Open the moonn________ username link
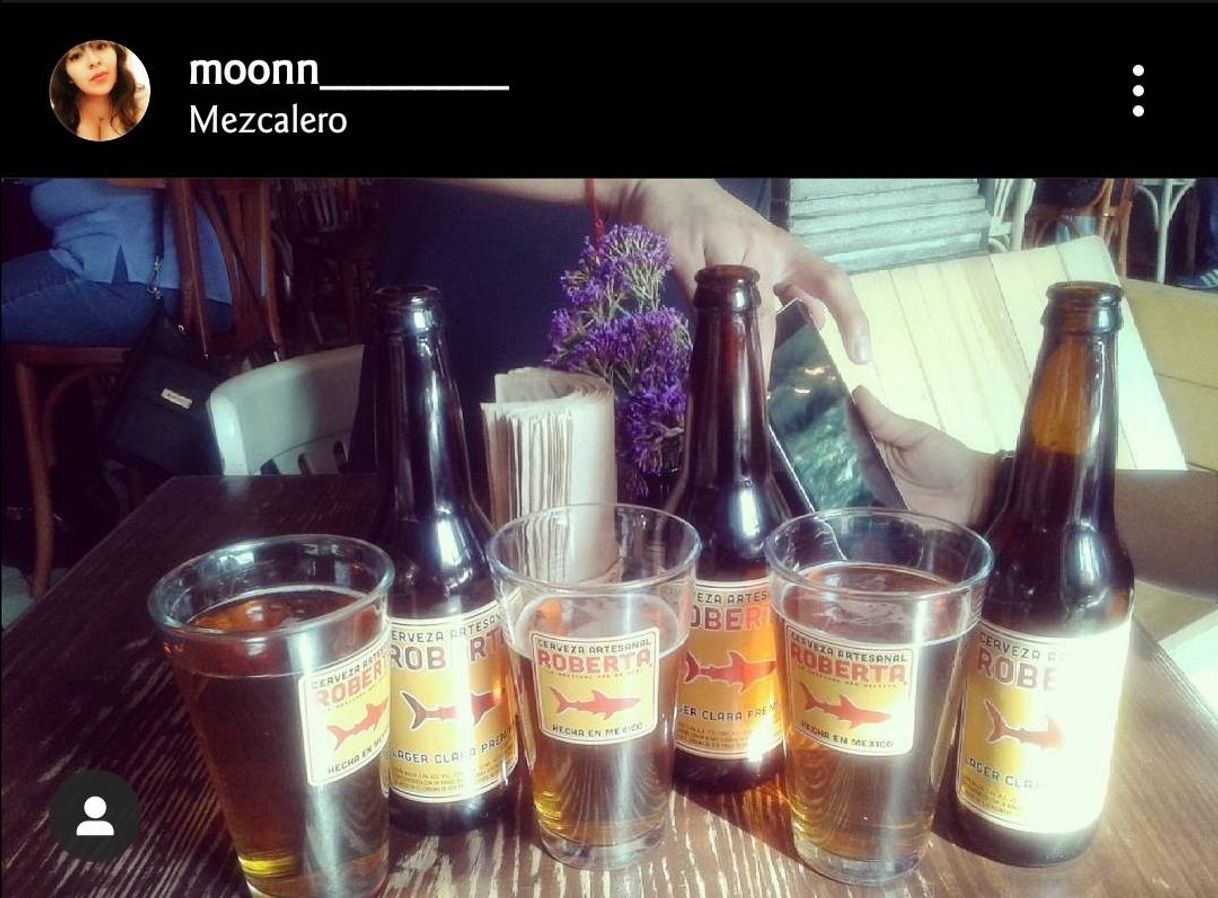Screen dimensions: 1218x898 (348, 71)
